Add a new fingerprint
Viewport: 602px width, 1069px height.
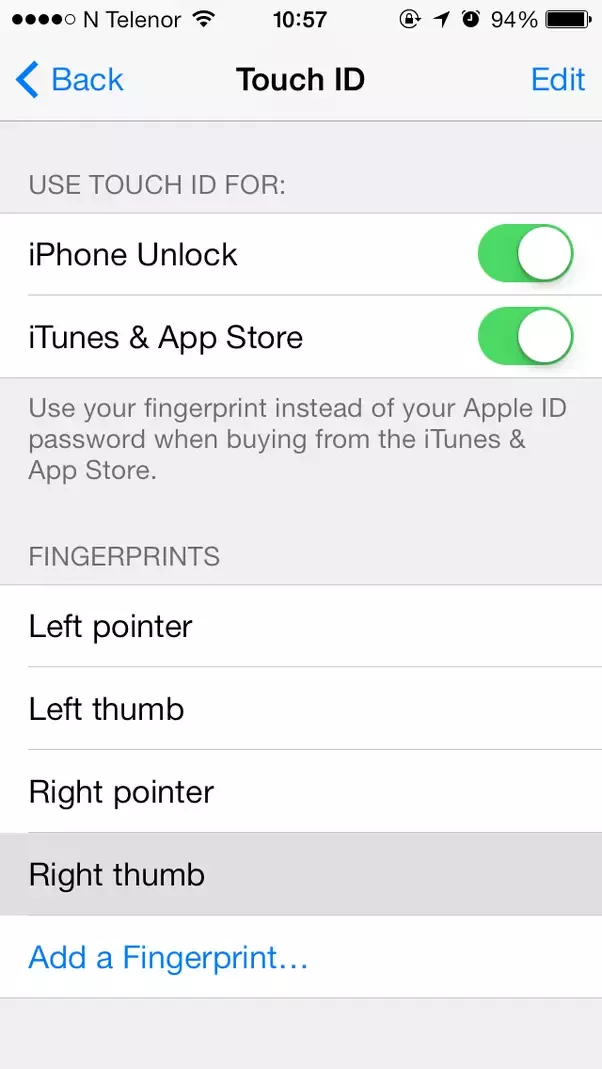[x=168, y=958]
